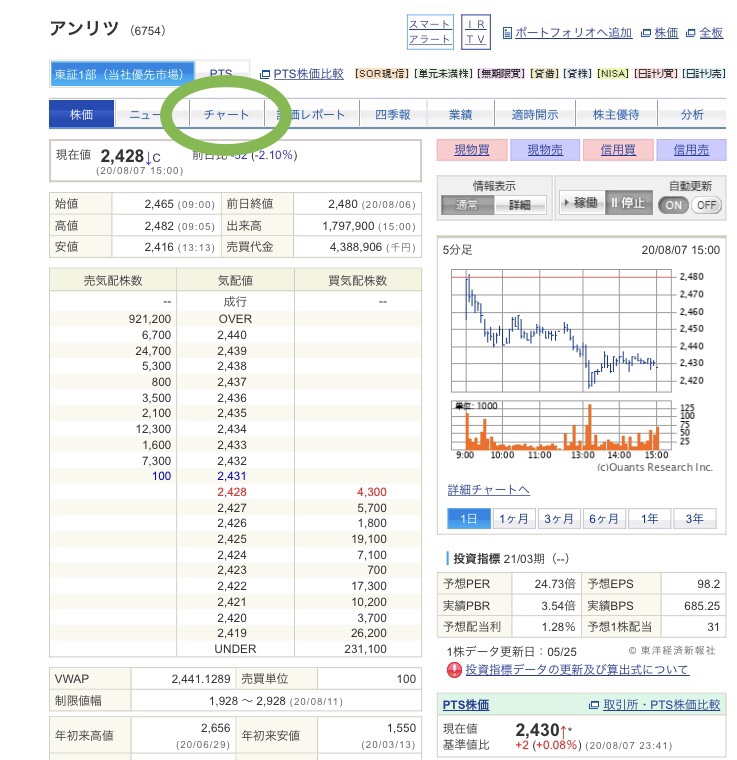Screen dimensions: 737x760
Task: Select the 1年 chart period
Action: 650,519
